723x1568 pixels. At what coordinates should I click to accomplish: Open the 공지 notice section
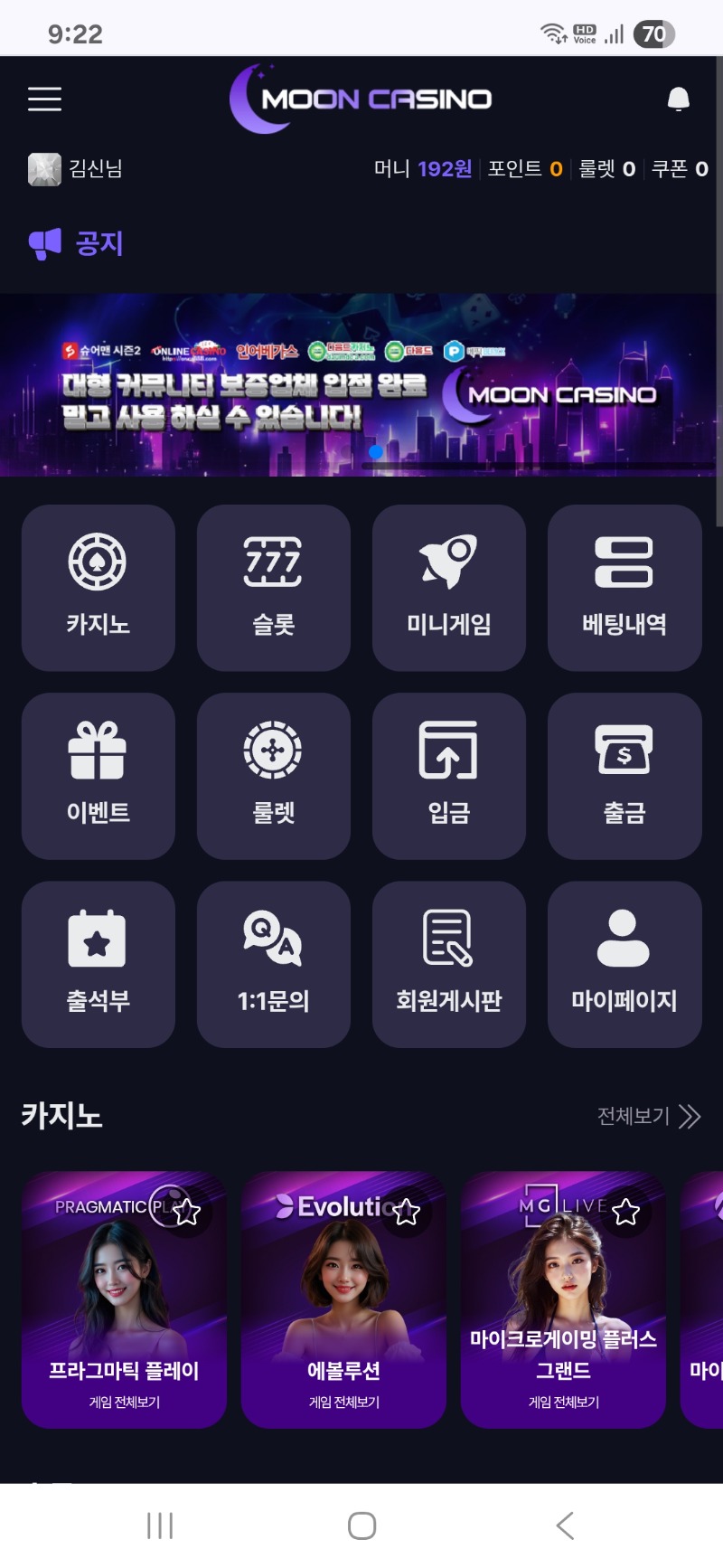pyautogui.click(x=75, y=242)
